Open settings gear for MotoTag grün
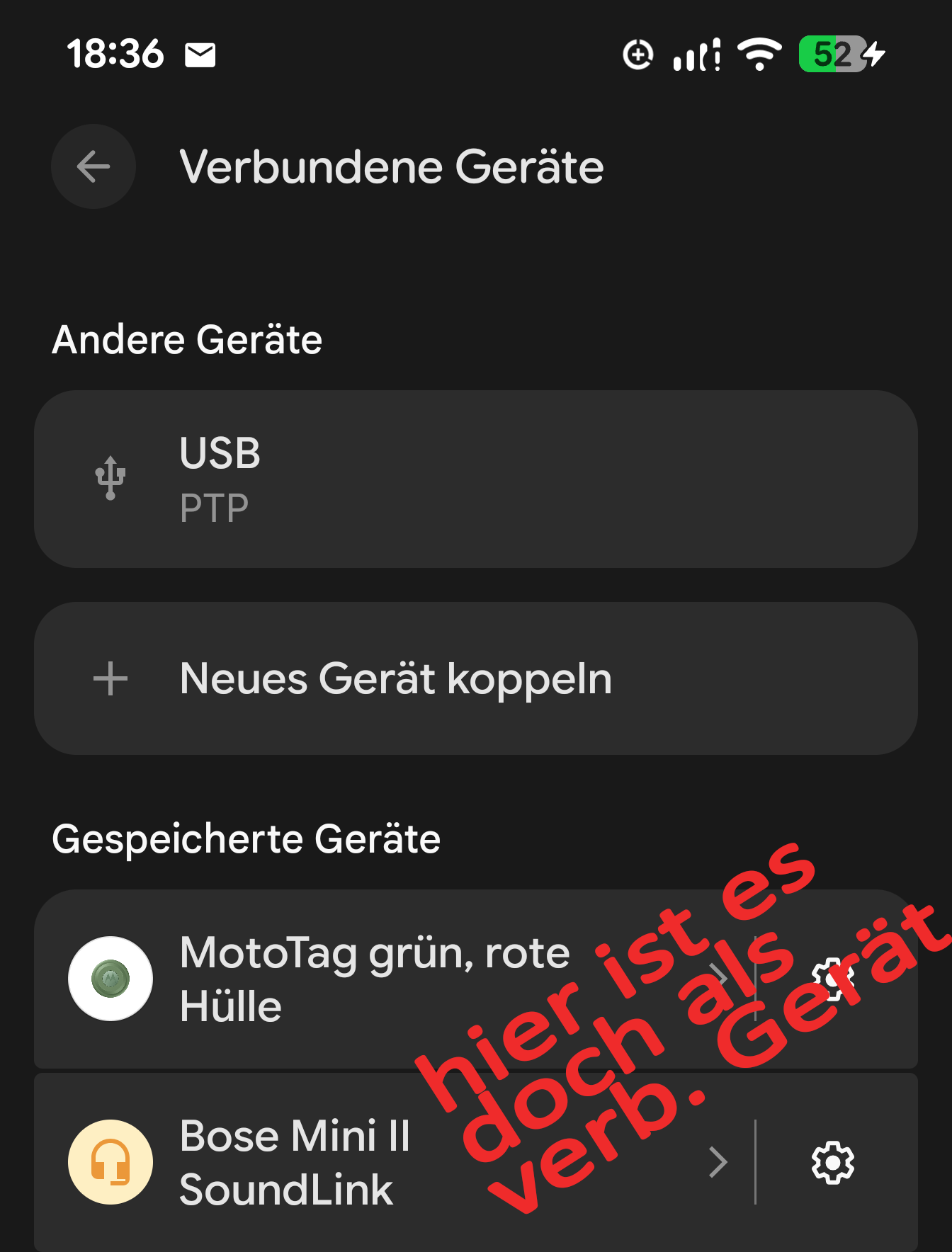Screen dimensions: 952x1252 [833, 979]
